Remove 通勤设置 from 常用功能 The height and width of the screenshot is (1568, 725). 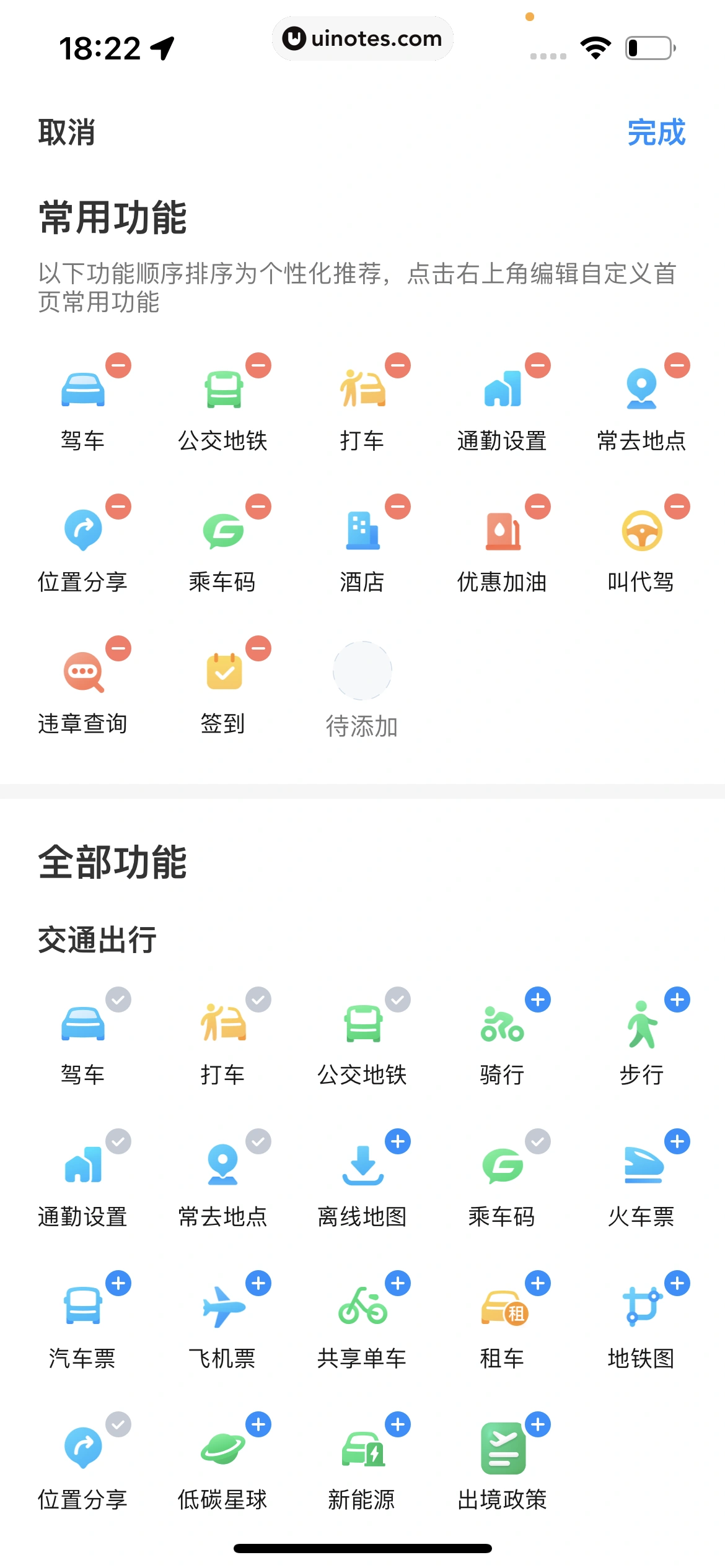[538, 365]
